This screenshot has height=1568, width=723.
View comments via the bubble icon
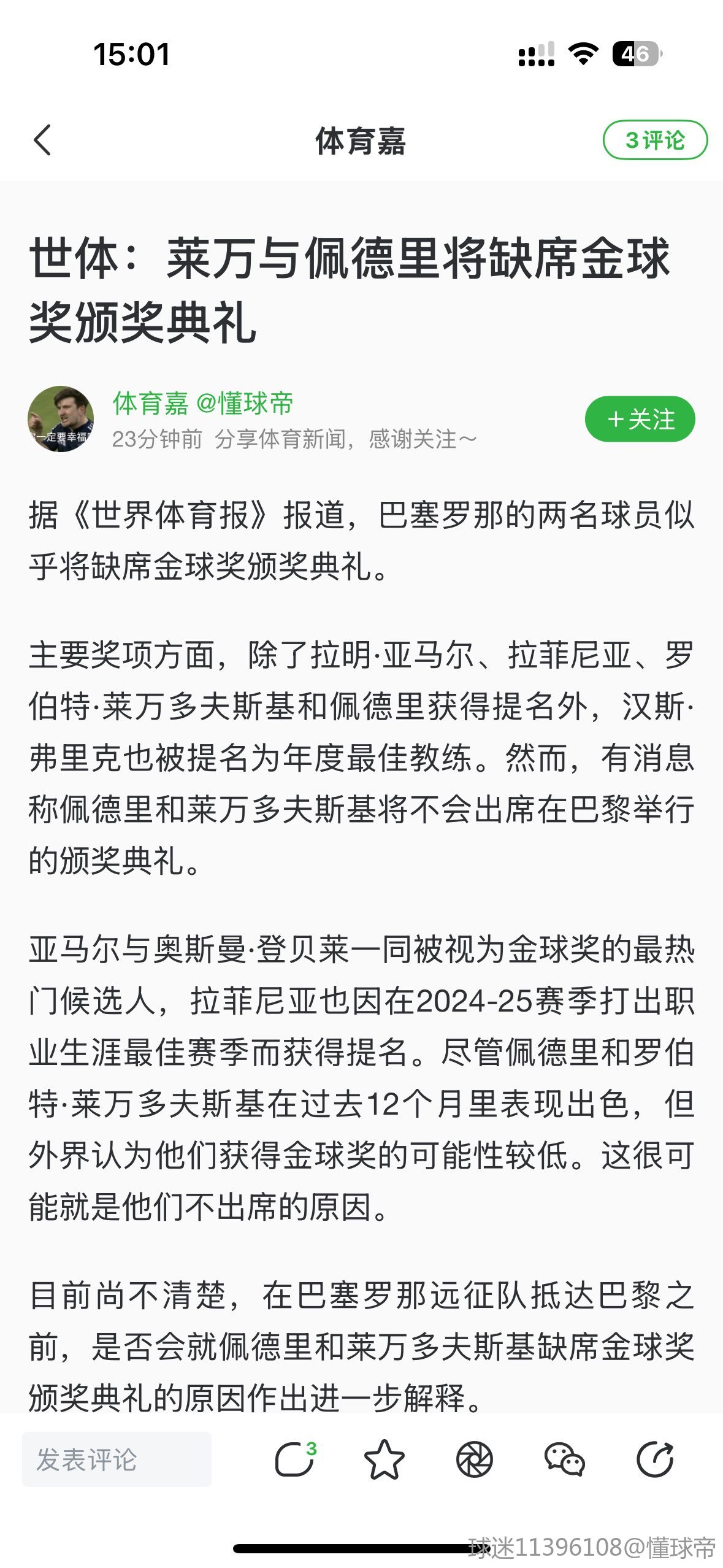[296, 1458]
